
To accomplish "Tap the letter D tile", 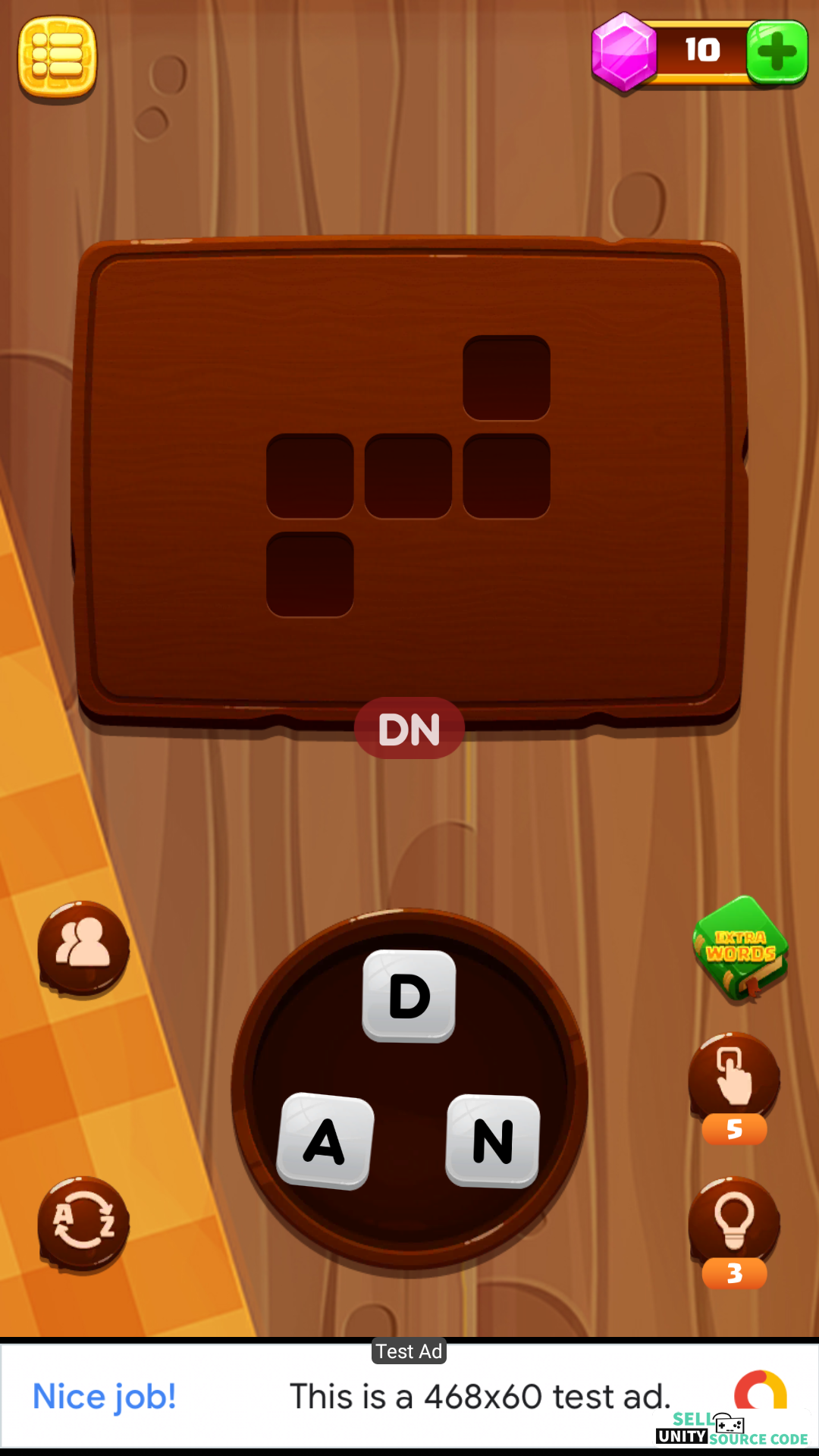I will (x=409, y=996).
